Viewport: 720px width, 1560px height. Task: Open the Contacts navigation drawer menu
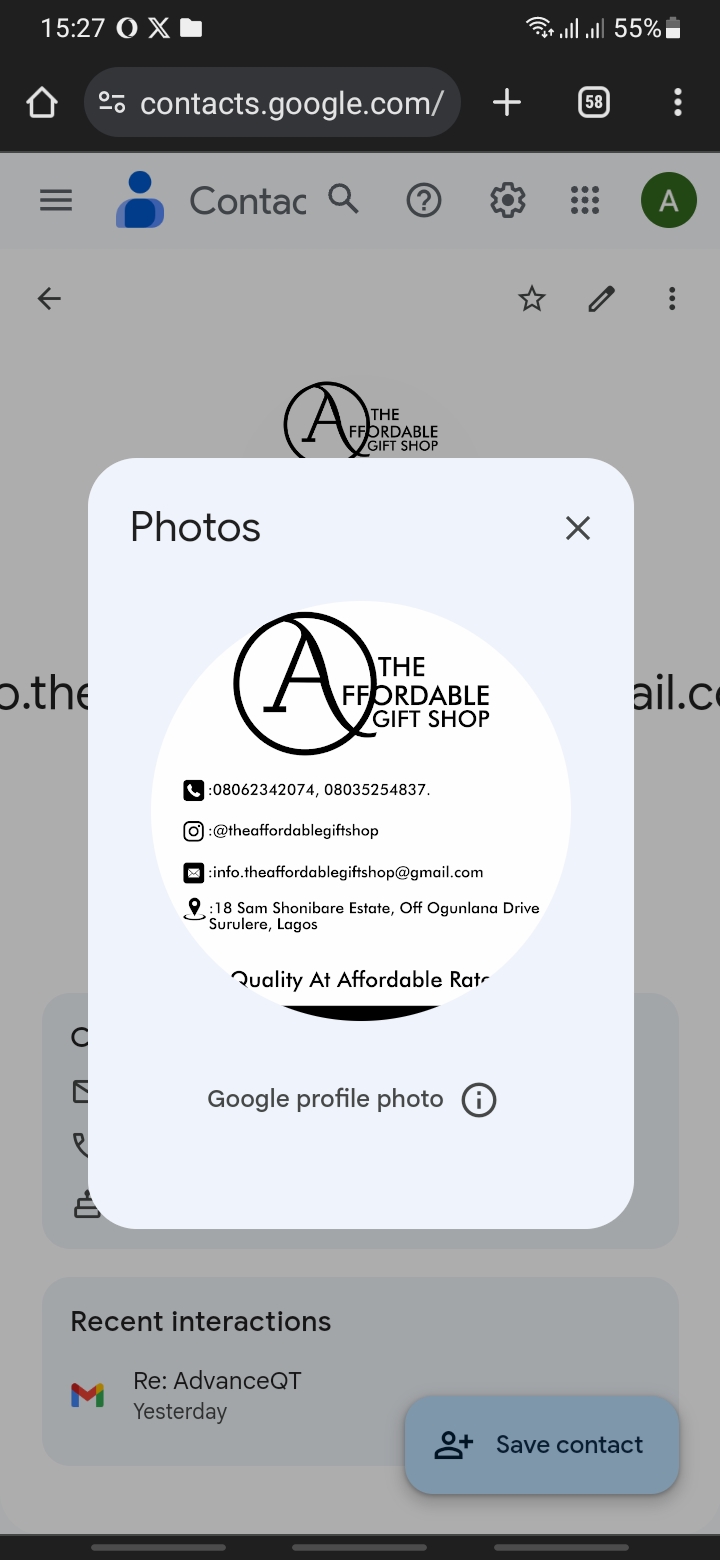point(56,201)
